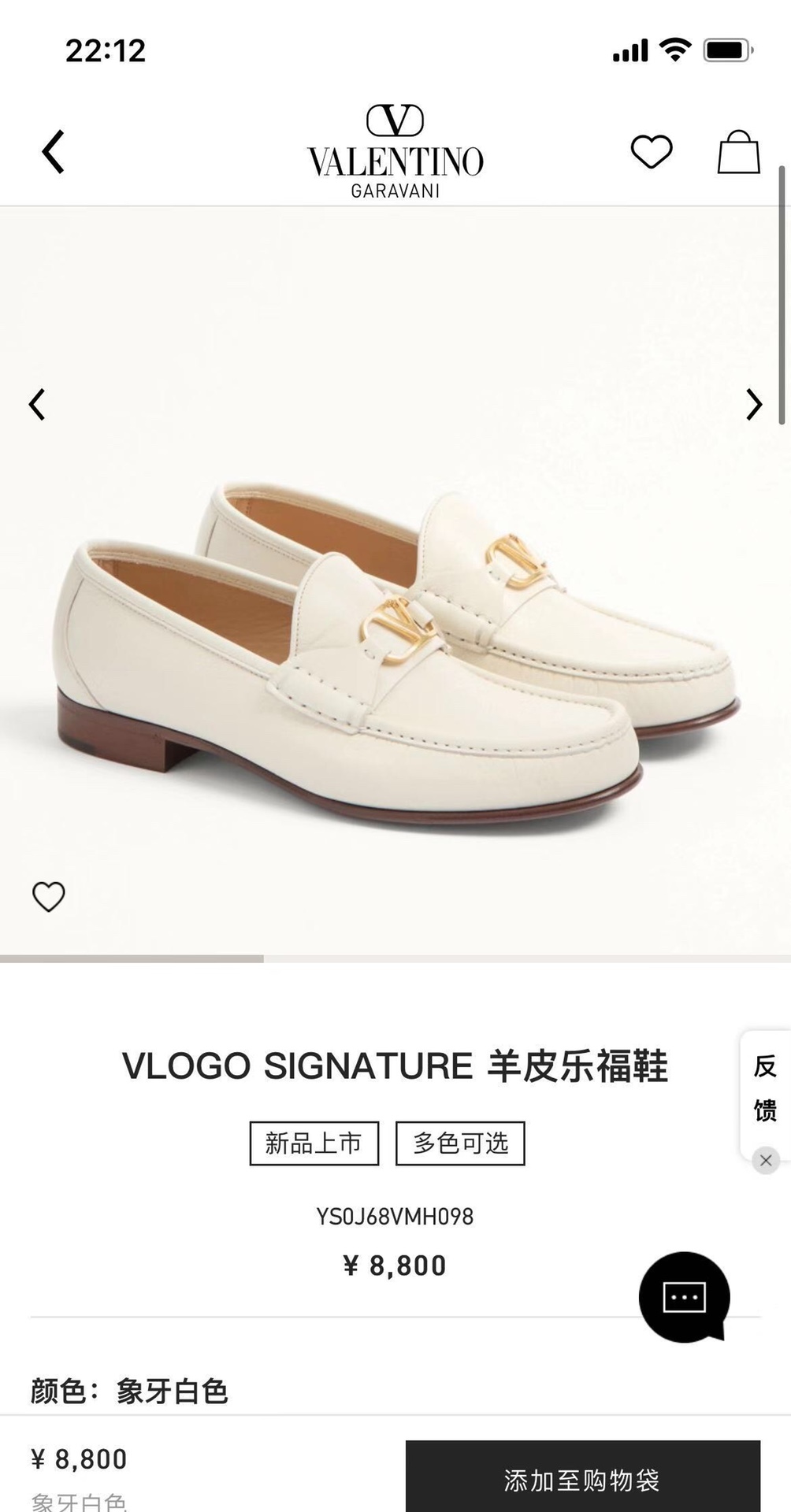Show the next product image
The height and width of the screenshot is (1512, 791).
[x=754, y=405]
